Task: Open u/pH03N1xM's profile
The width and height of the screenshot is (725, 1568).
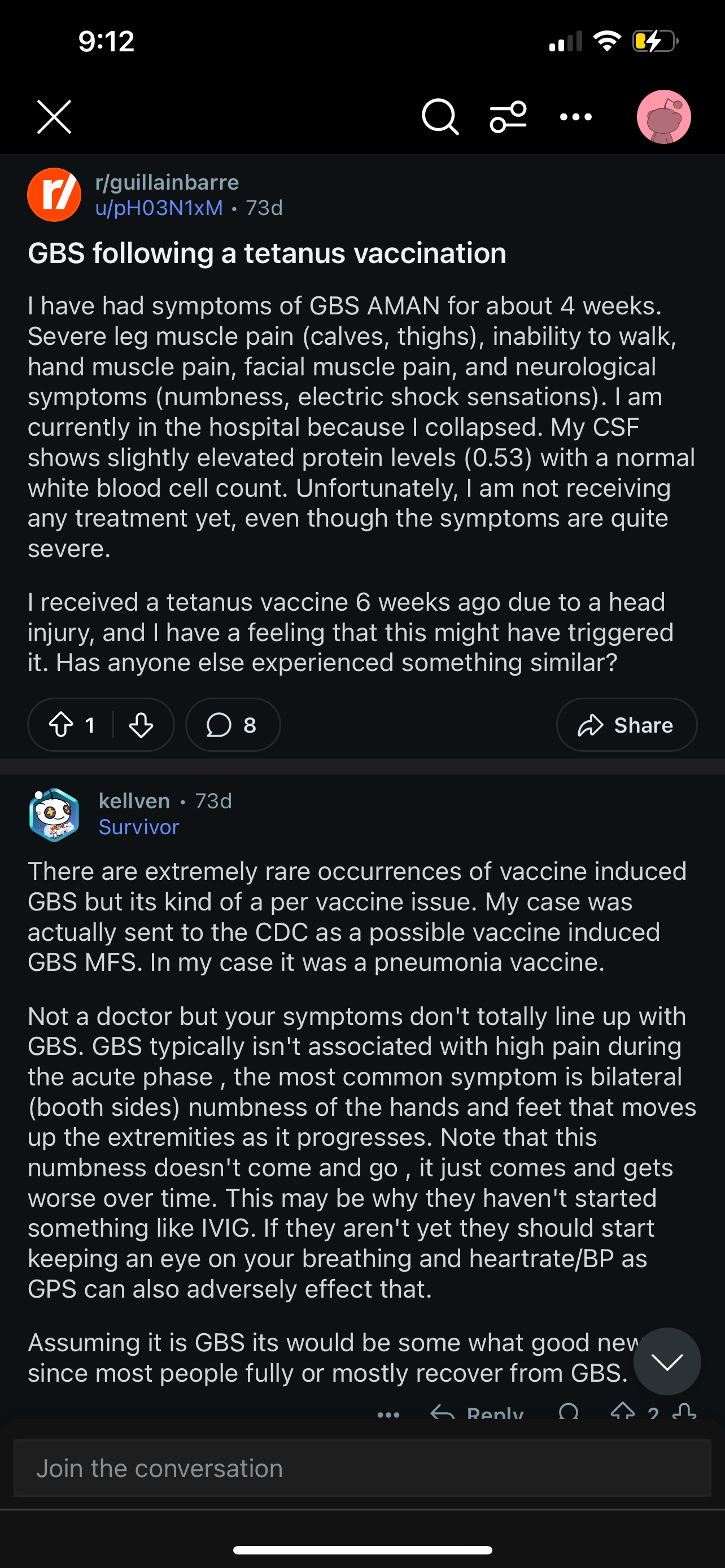Action: pos(159,208)
